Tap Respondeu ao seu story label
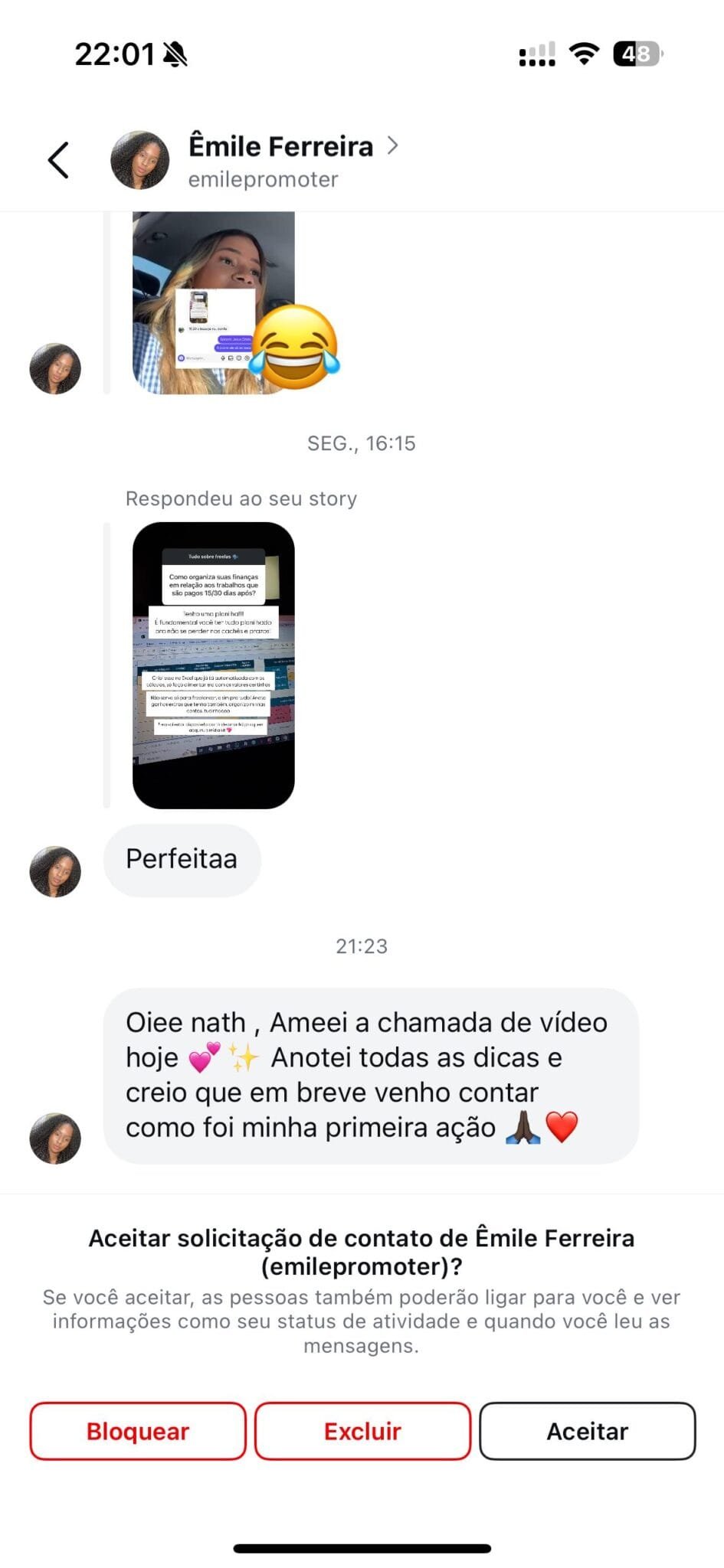Image resolution: width=724 pixels, height=1568 pixels. [x=242, y=498]
